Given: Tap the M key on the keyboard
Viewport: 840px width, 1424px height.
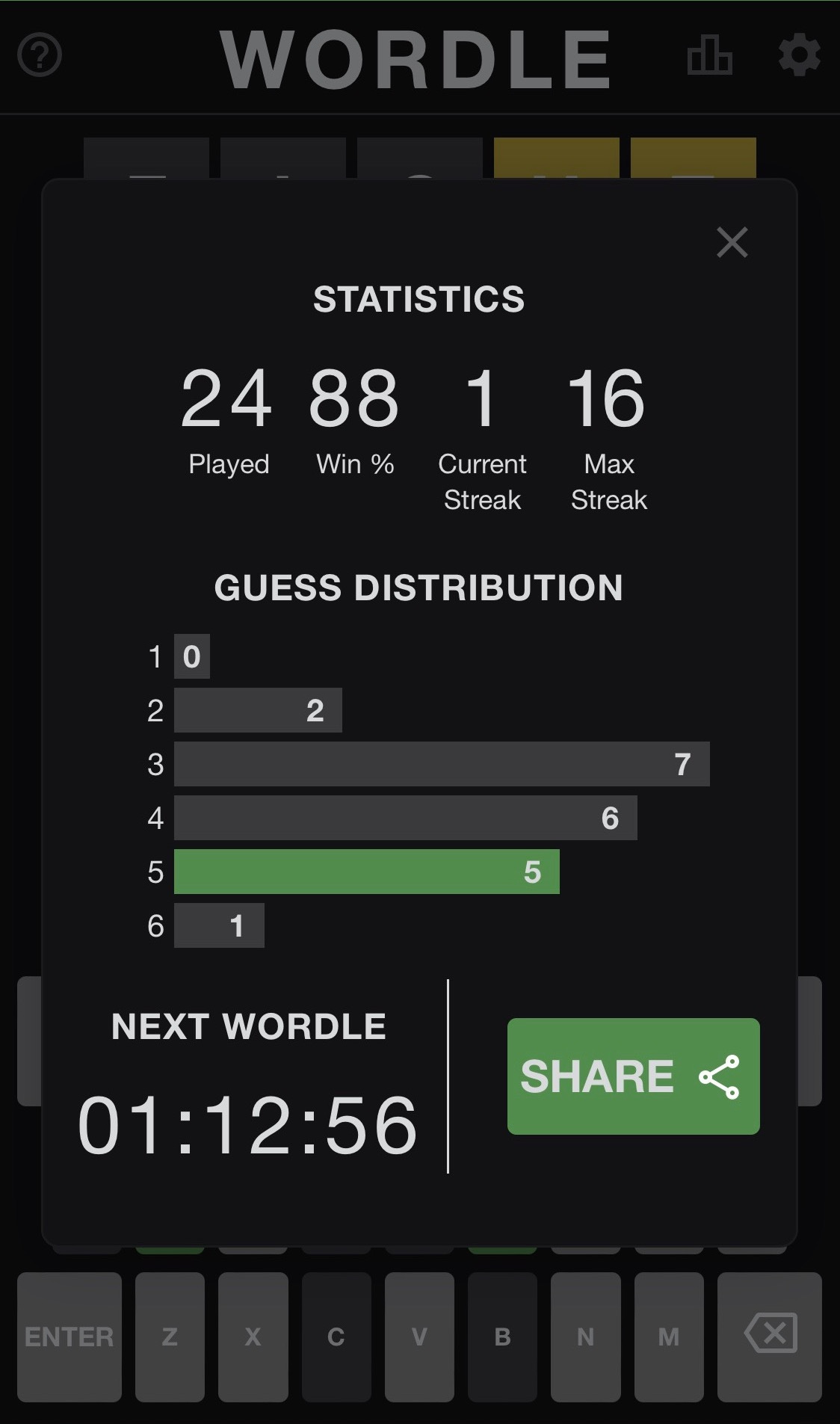Looking at the screenshot, I should point(669,1337).
